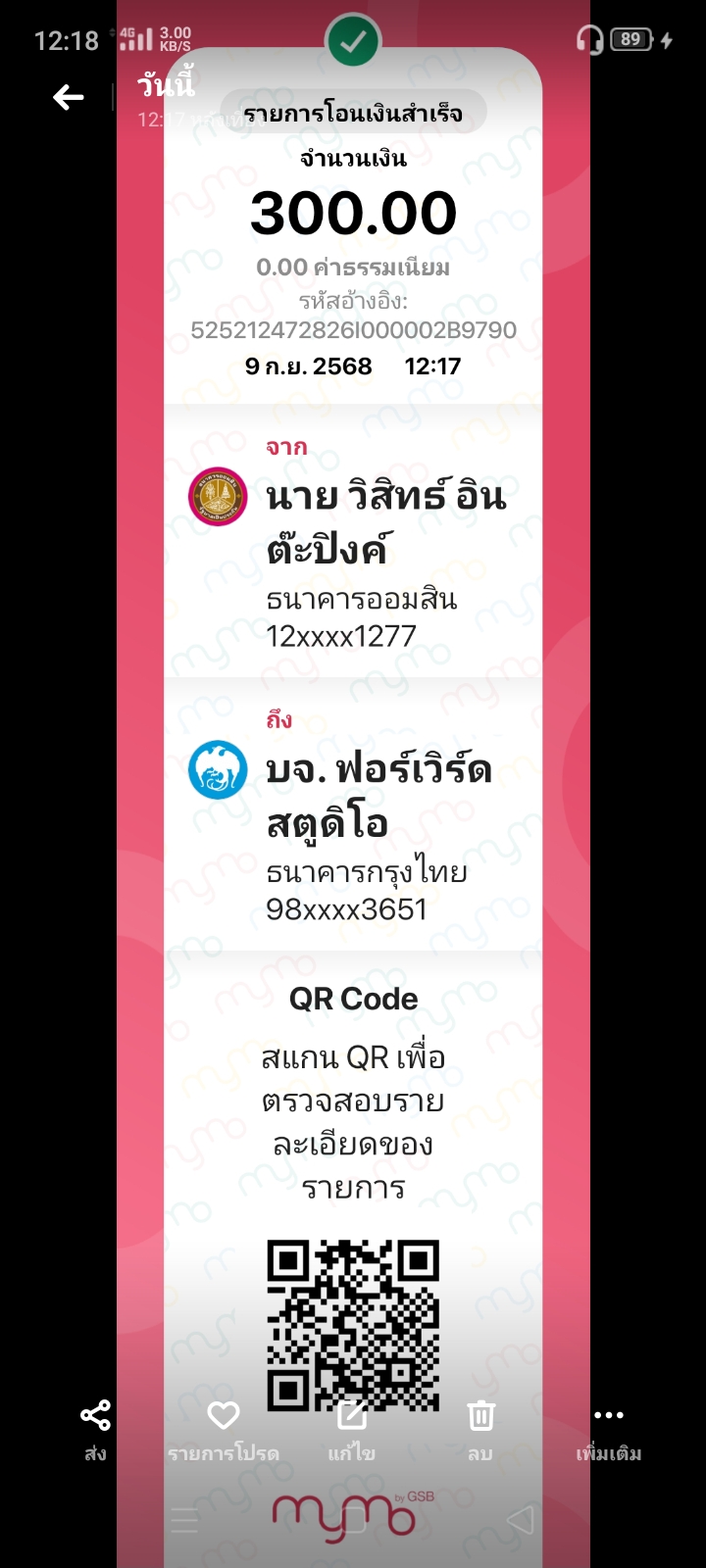Screen dimensions: 706x1568
Task: Add image to favorites
Action: (224, 1429)
